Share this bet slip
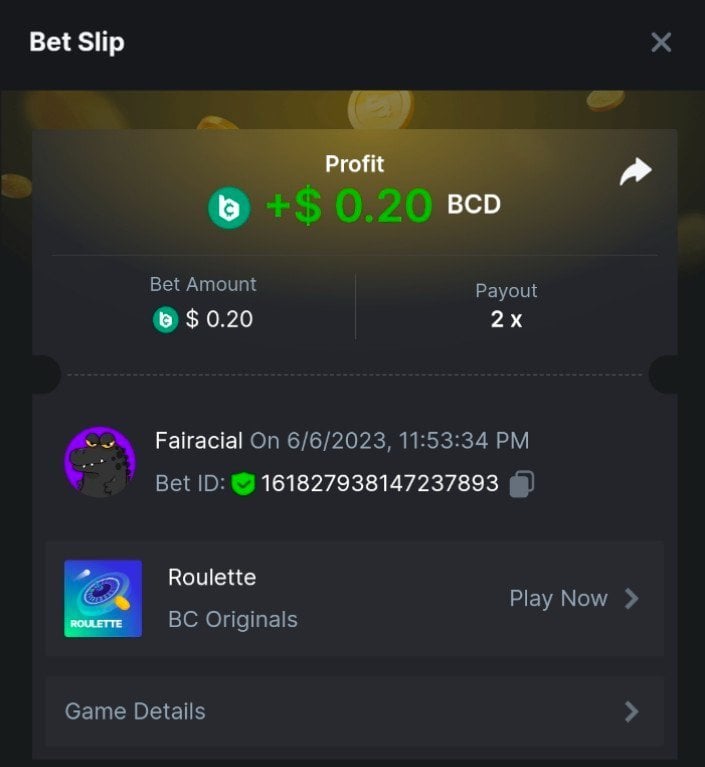 [635, 172]
